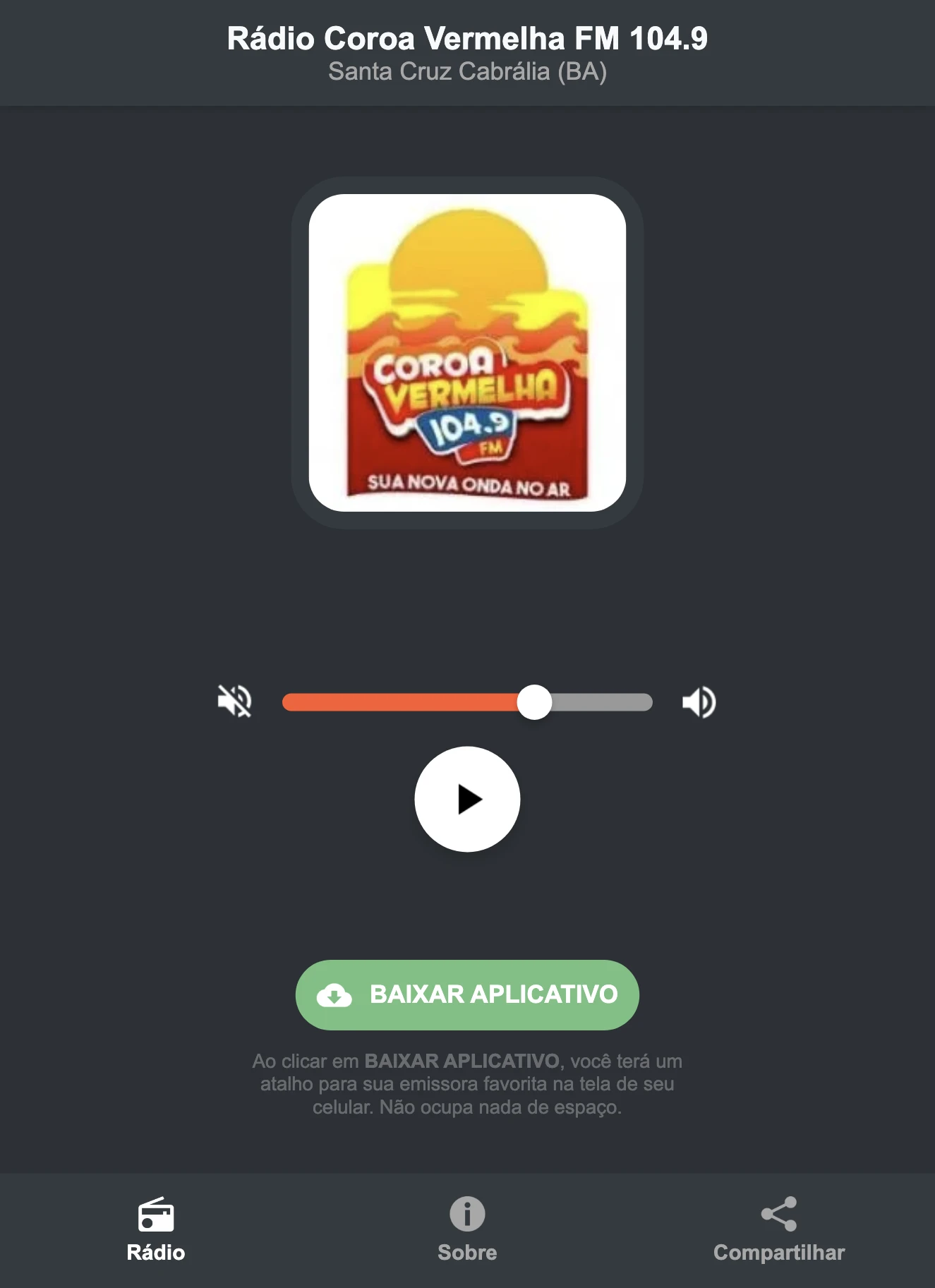Image resolution: width=935 pixels, height=1288 pixels.
Task: Click the BAIXAR APLICATIVO button
Action: tap(467, 994)
